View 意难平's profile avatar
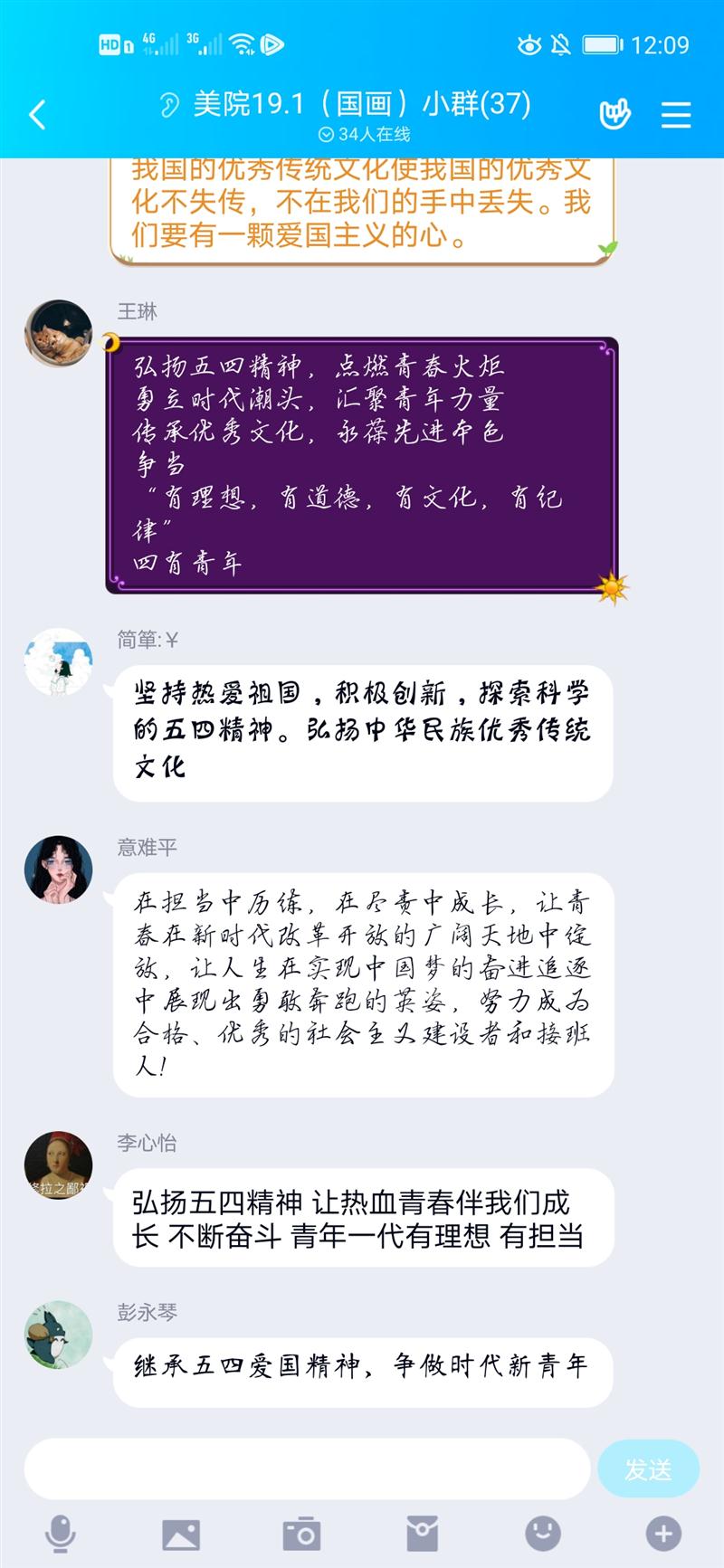Screen dimensions: 724x1568 coord(58,870)
